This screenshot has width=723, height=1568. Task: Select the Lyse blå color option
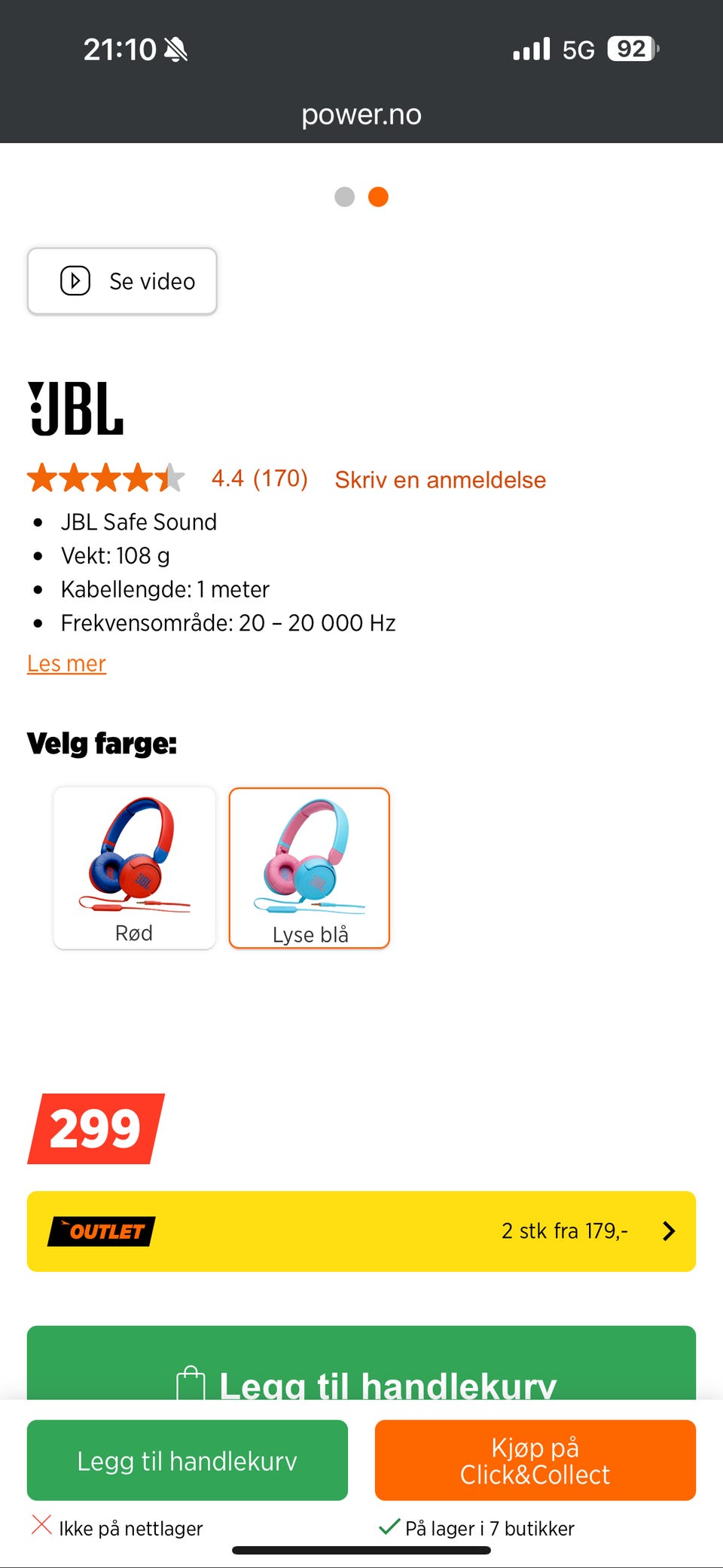(x=309, y=867)
